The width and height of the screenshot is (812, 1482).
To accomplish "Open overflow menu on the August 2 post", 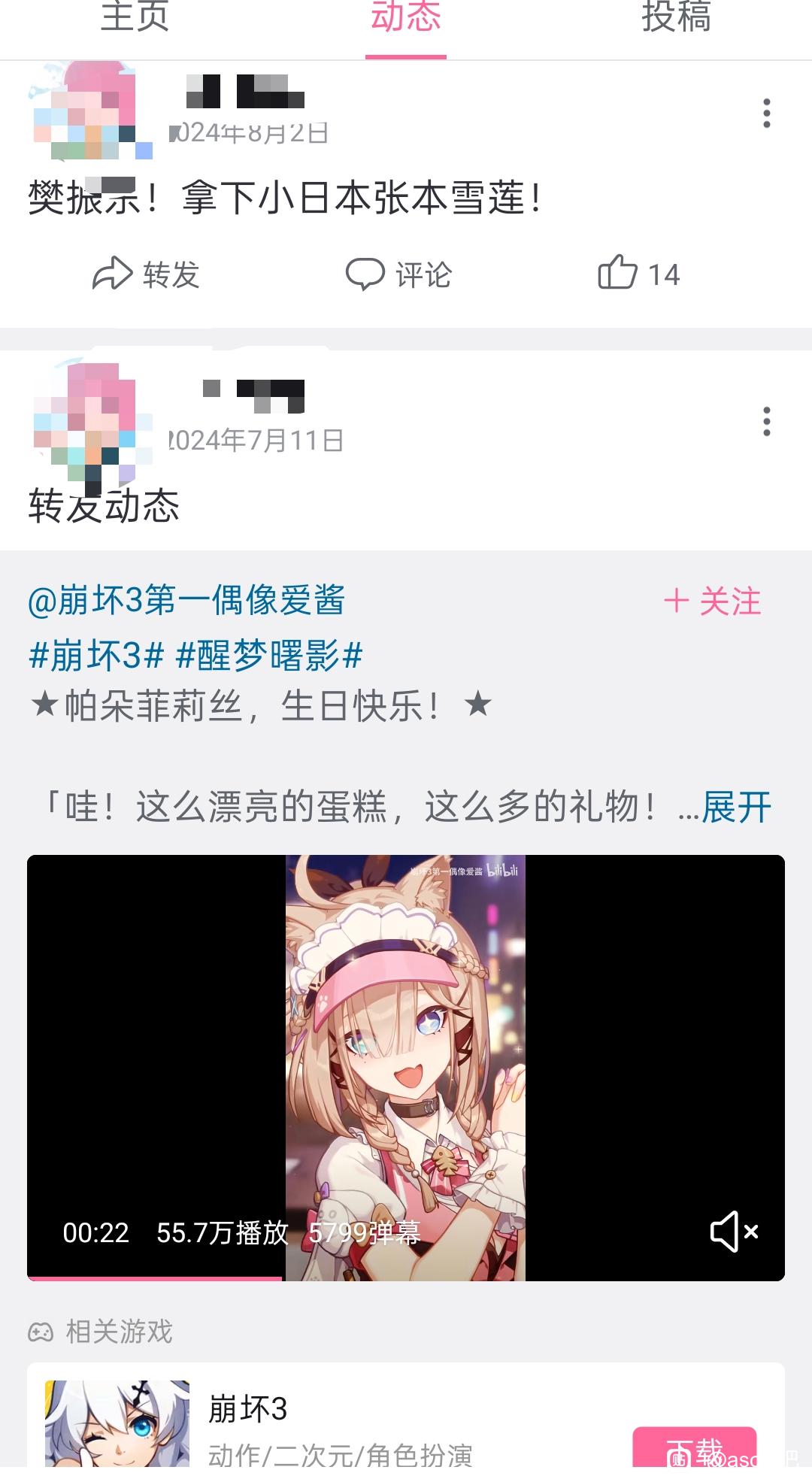I will tap(766, 114).
